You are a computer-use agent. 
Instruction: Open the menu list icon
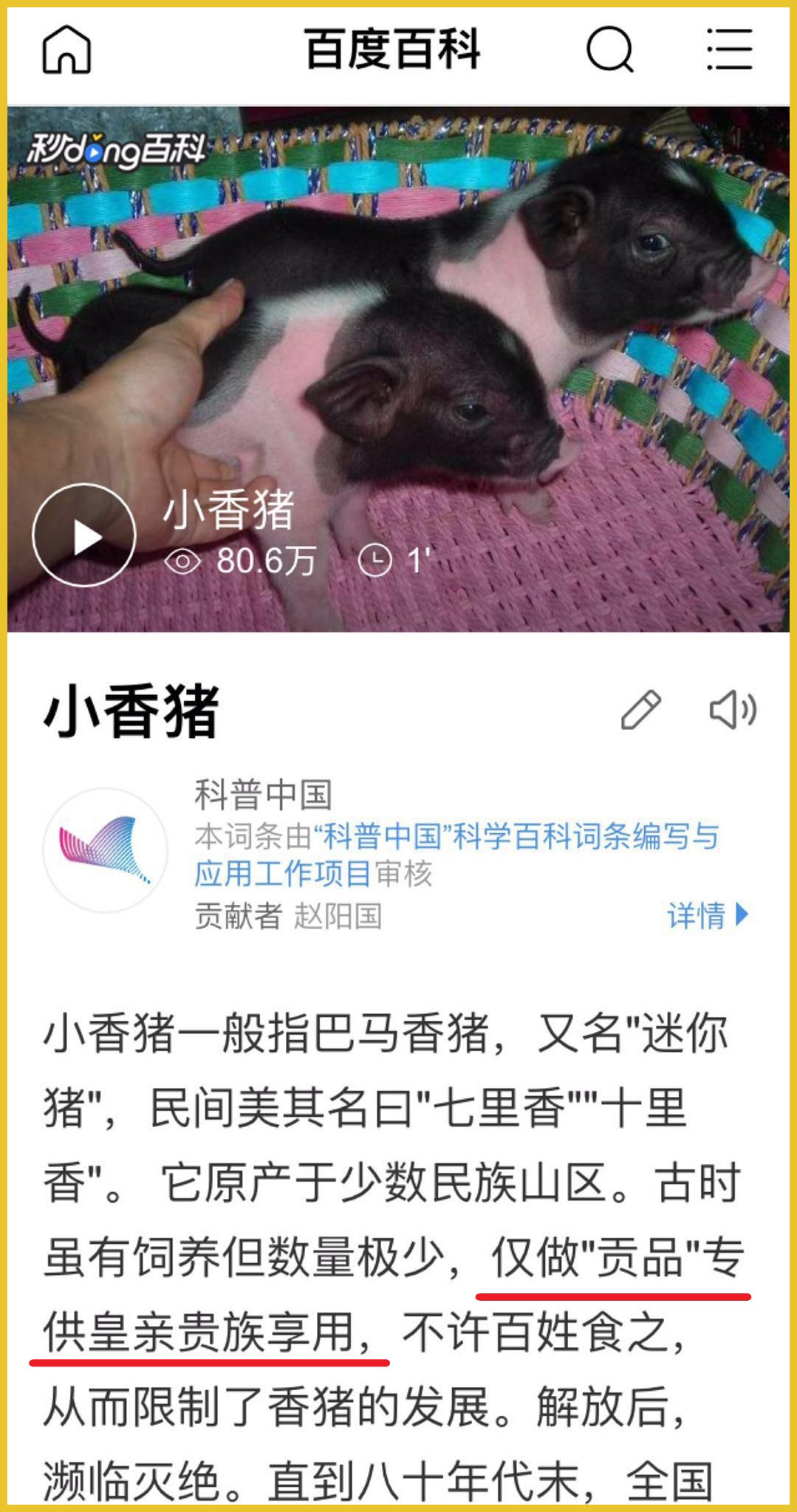click(729, 49)
